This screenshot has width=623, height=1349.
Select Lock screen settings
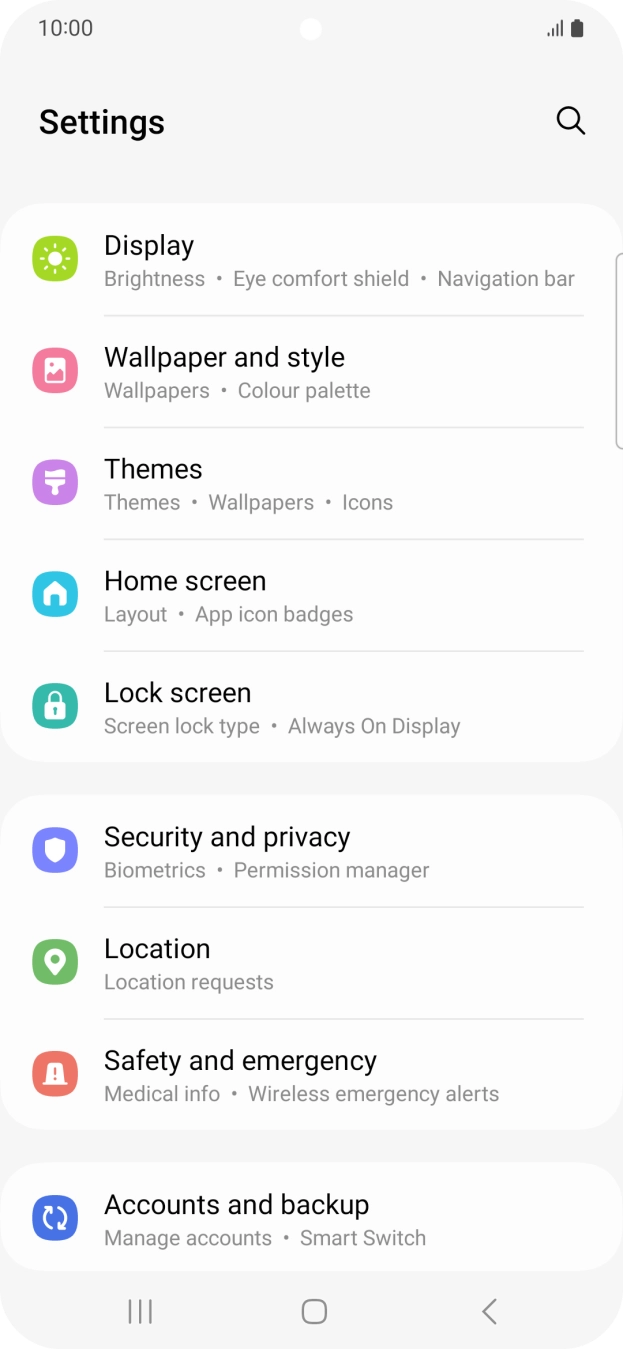(x=310, y=708)
